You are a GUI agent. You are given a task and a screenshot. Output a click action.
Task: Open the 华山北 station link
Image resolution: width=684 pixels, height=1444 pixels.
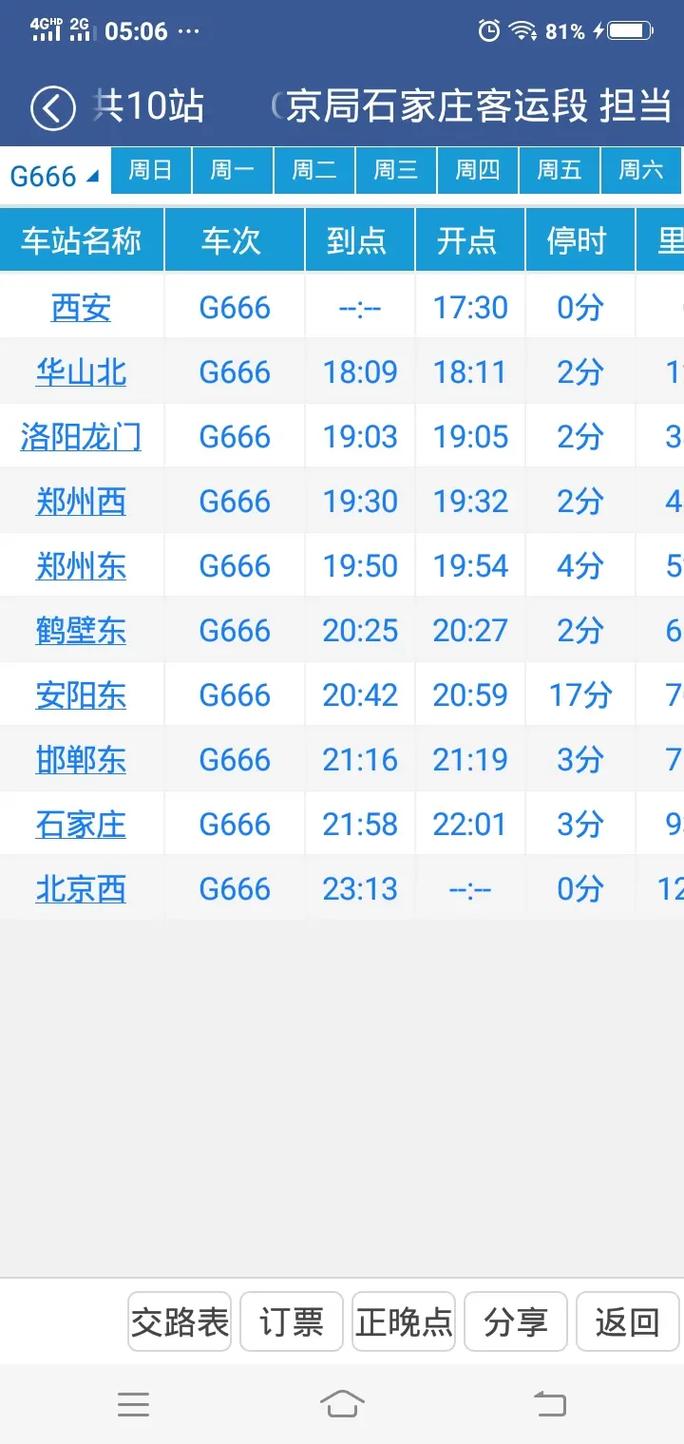point(81,372)
